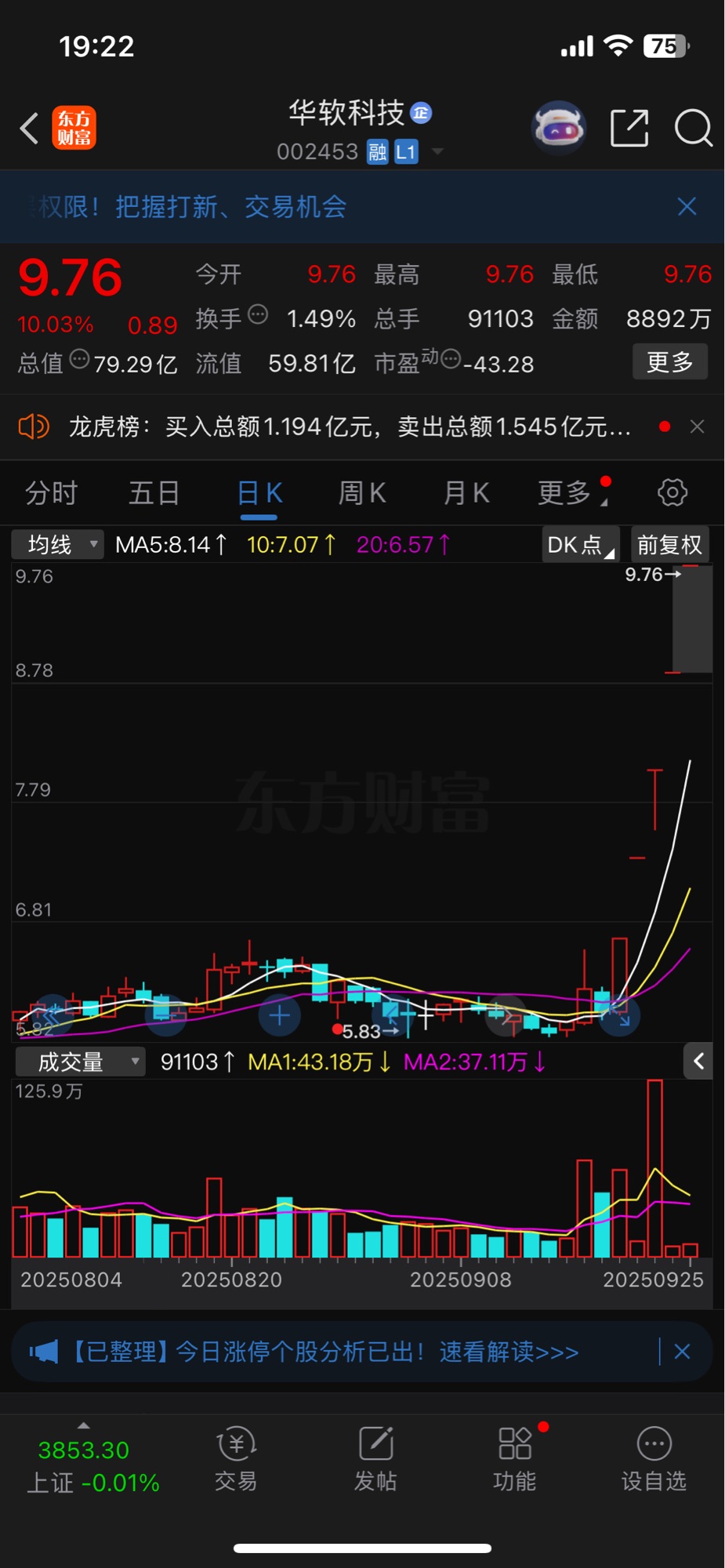Open the search magnifier icon
The image size is (725, 1568).
(x=693, y=128)
